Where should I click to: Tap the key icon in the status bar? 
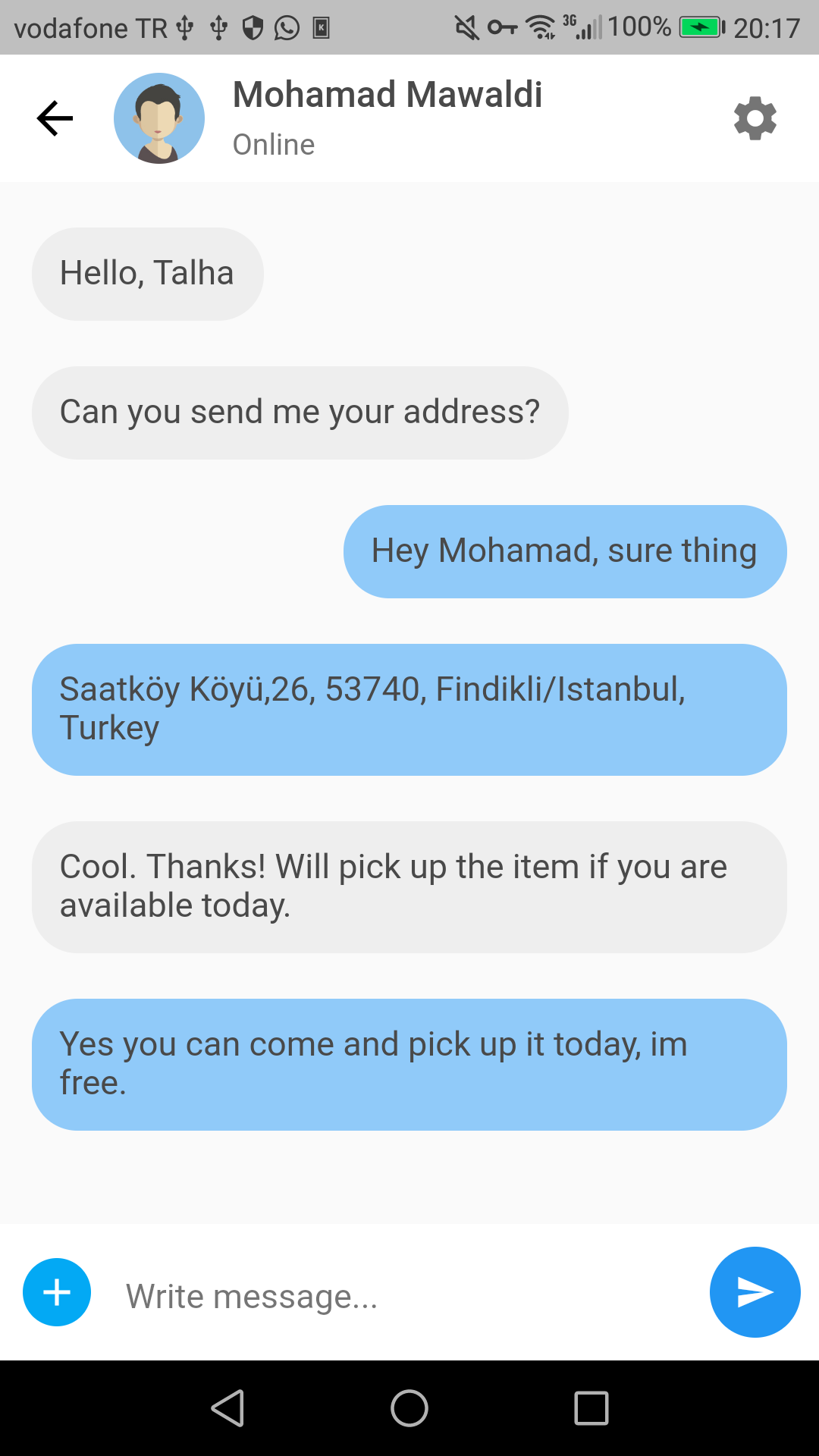click(503, 27)
